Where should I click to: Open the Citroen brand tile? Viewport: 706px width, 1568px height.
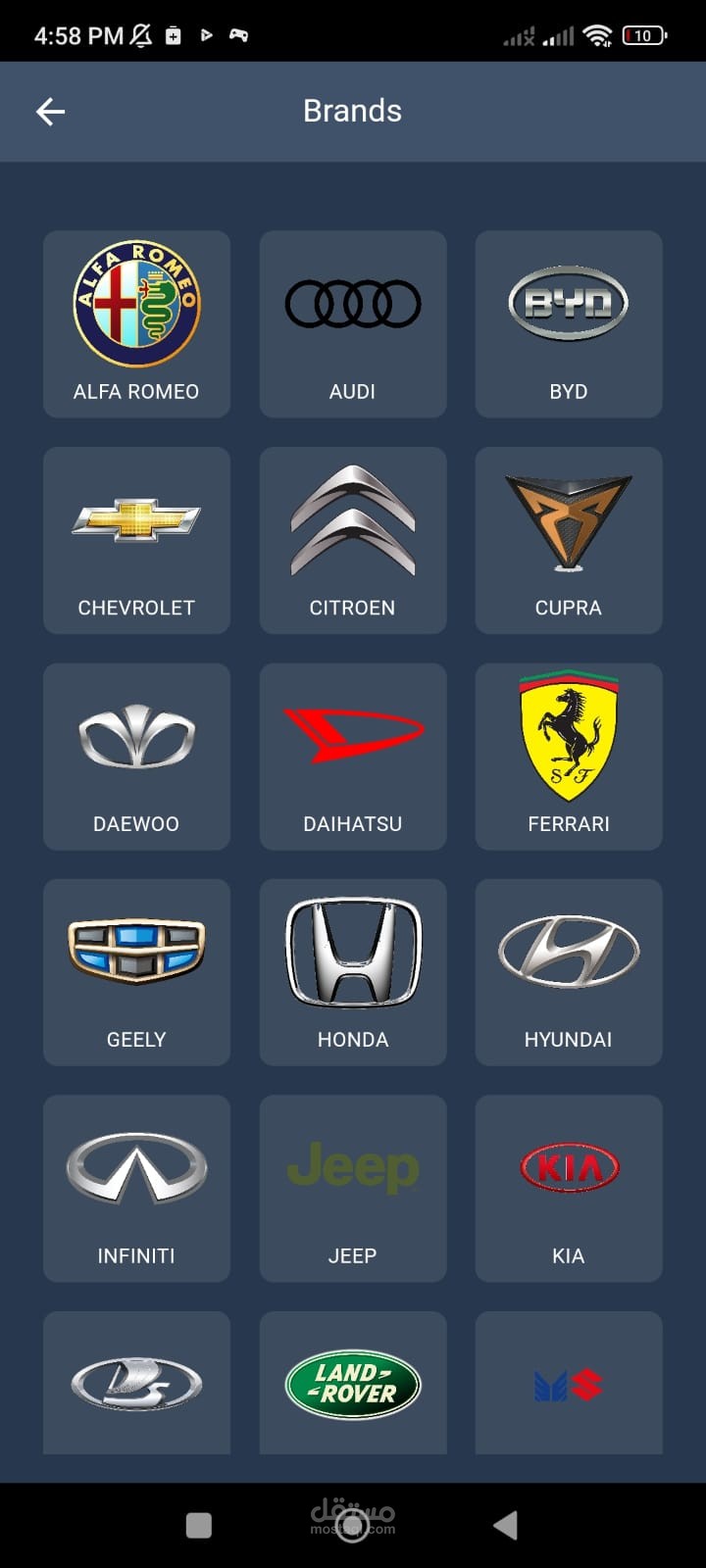[353, 541]
